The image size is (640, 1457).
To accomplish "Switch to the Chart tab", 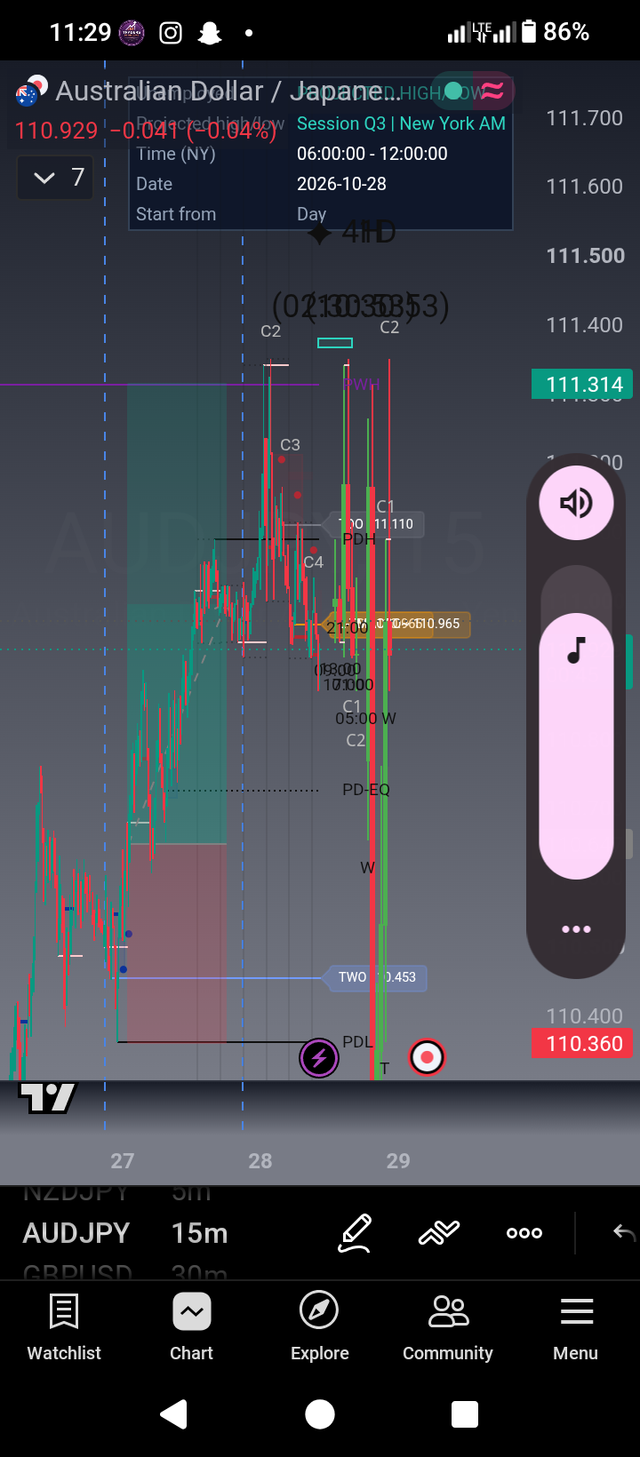I will coord(191,1328).
